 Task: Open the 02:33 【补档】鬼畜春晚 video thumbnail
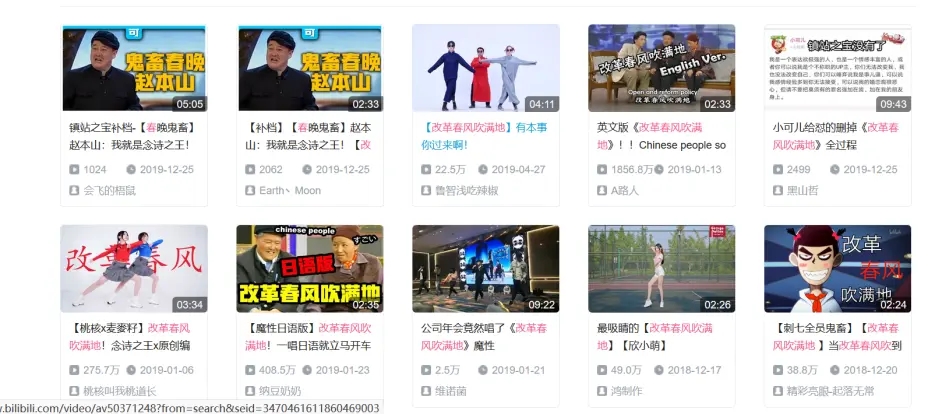[310, 68]
